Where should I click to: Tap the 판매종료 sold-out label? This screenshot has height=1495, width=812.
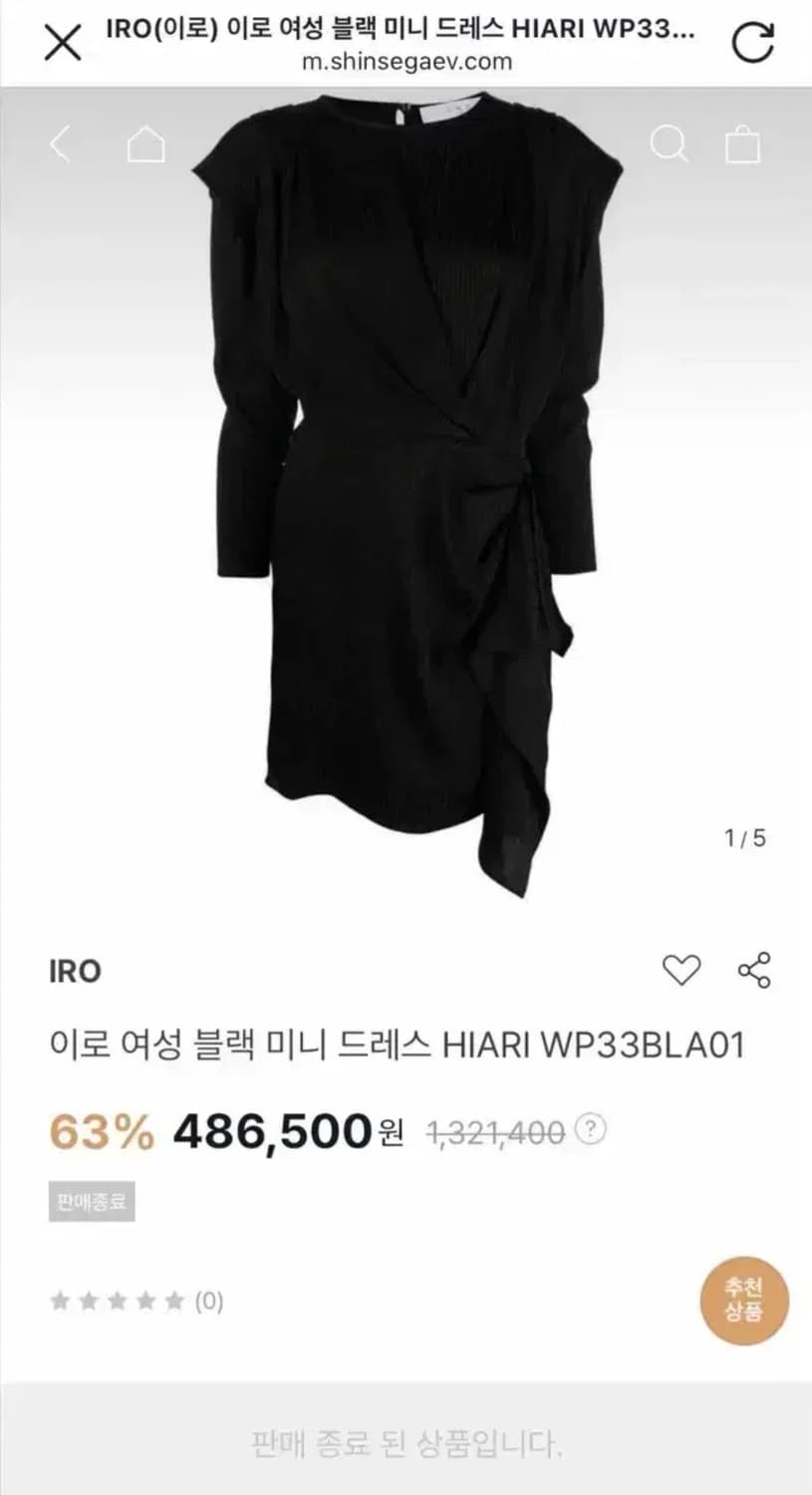[x=91, y=1203]
